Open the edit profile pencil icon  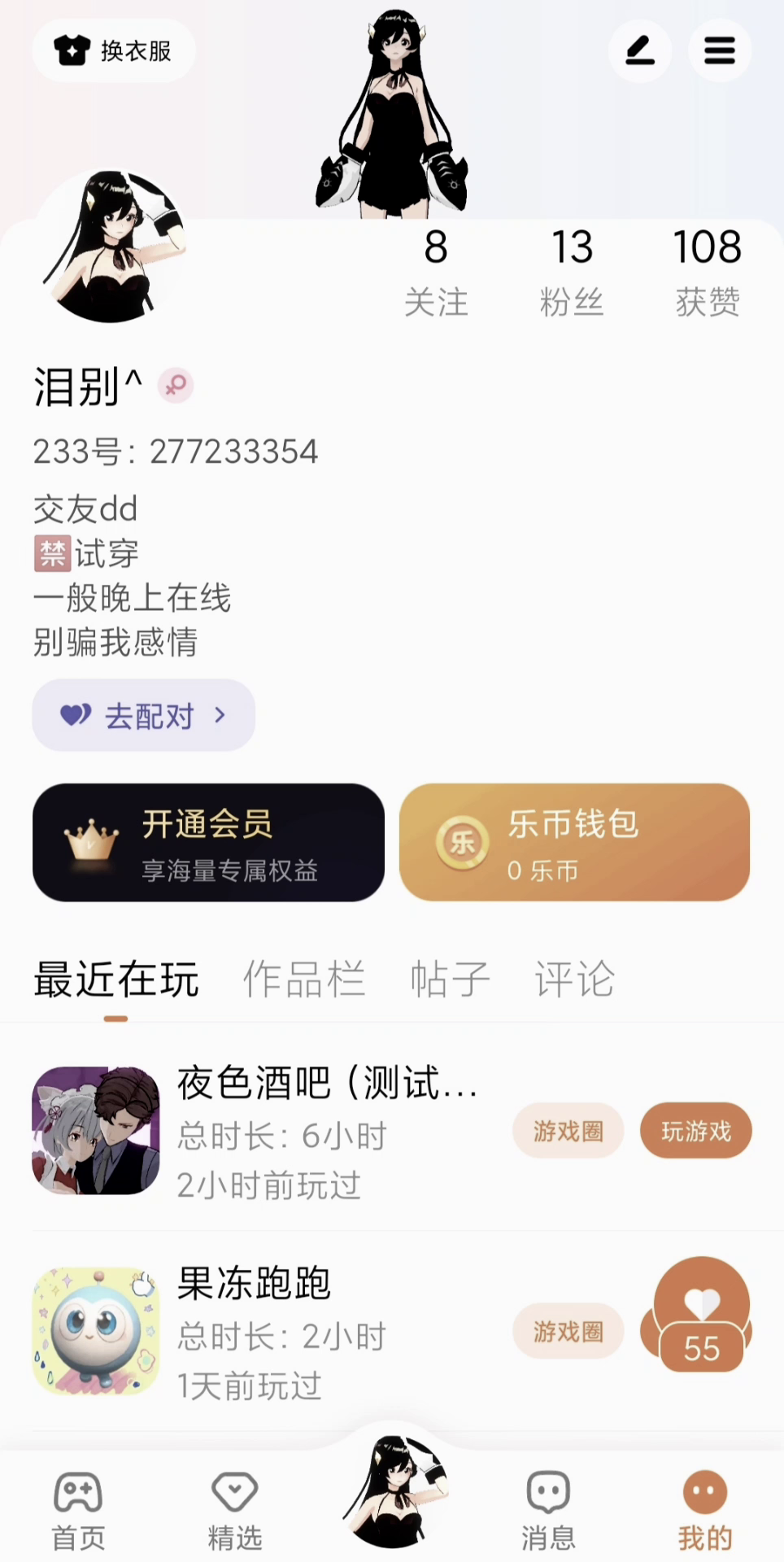(x=640, y=51)
